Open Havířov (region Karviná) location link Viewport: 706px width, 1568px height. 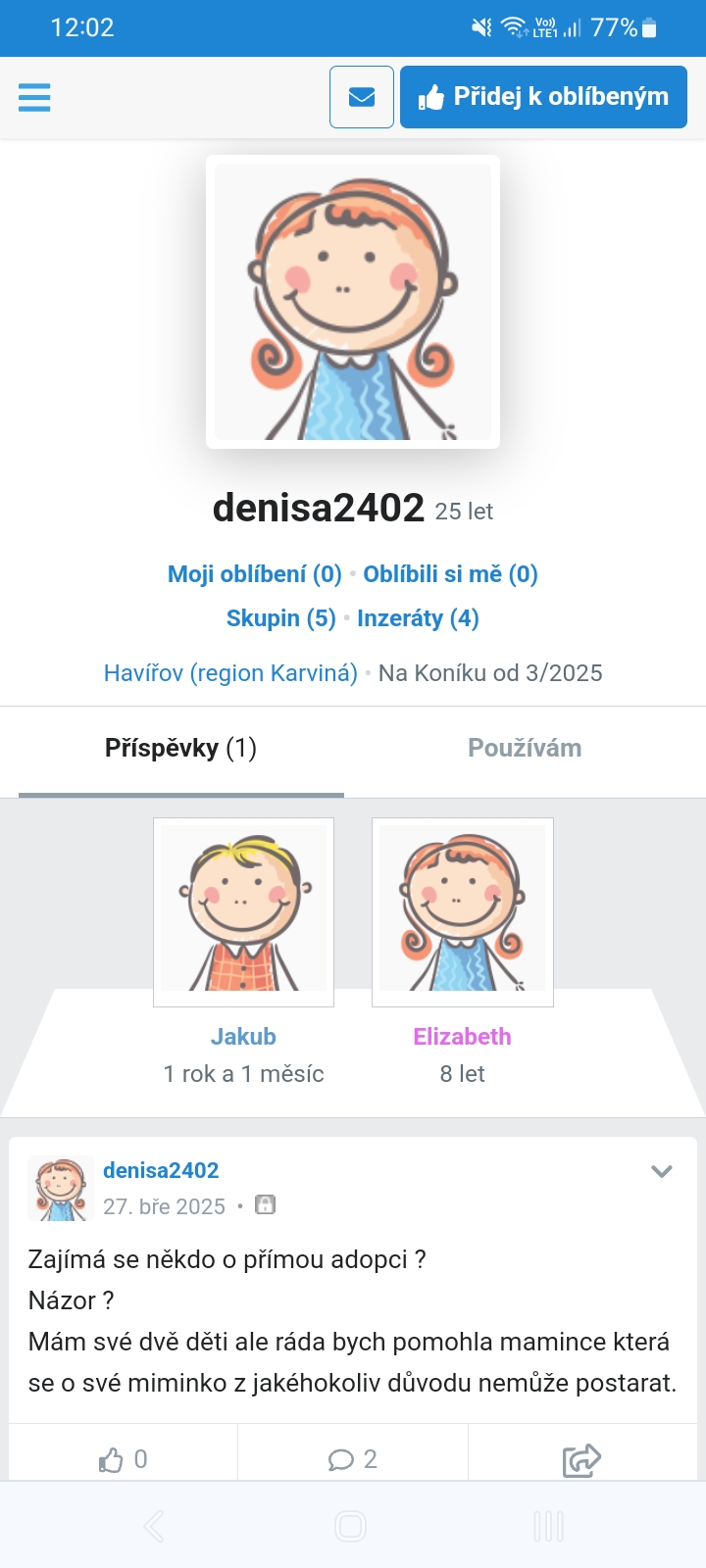(230, 673)
